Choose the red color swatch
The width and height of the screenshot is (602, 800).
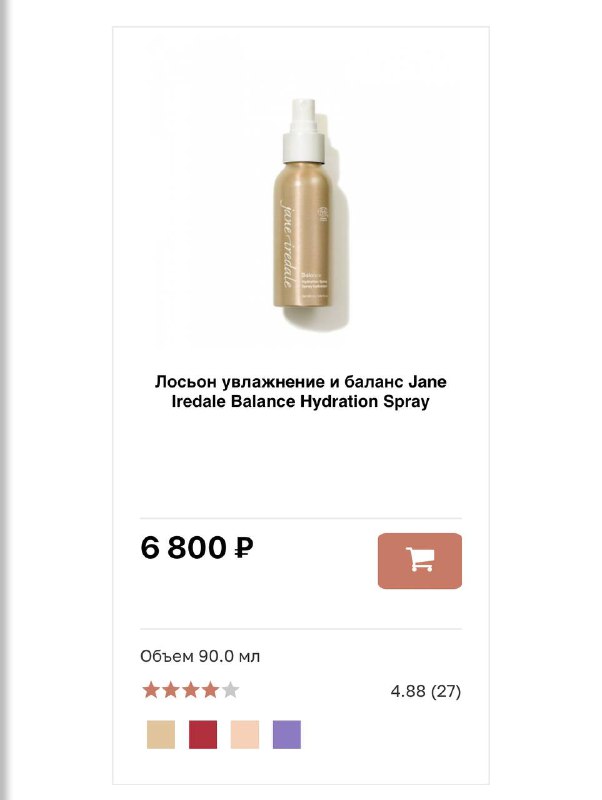pos(203,735)
